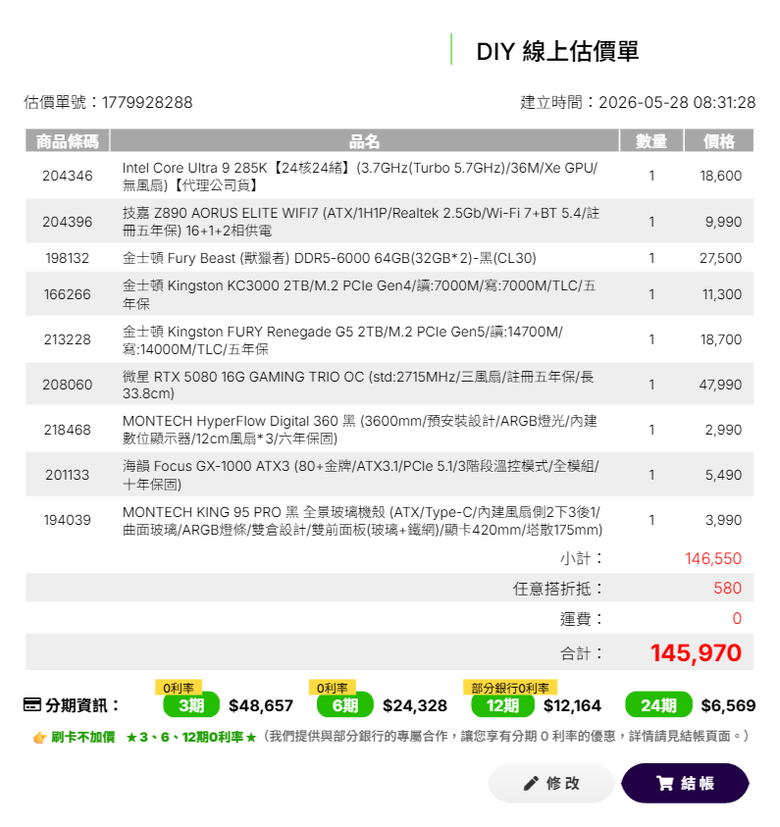Proceed to checkout with the 結帳 button
780x827 pixels.
(685, 783)
